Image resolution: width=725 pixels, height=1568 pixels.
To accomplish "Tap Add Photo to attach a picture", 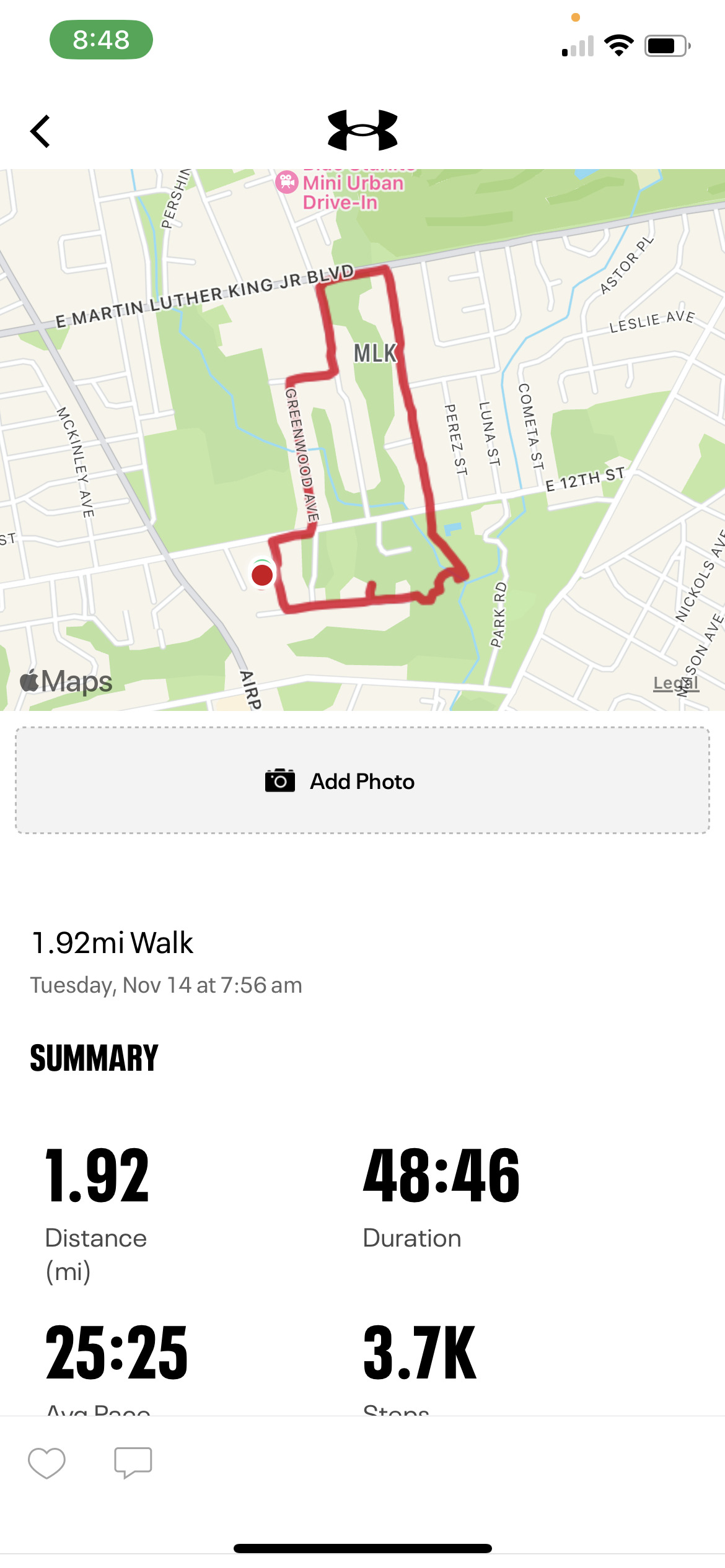I will [x=362, y=781].
